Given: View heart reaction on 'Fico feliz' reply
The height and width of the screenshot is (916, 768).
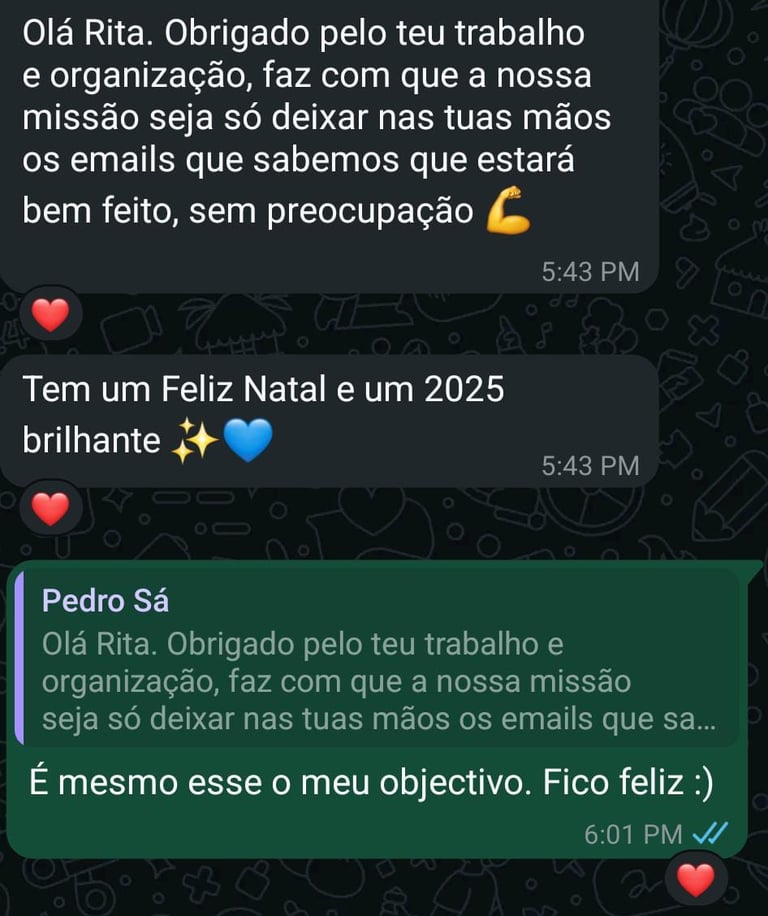Looking at the screenshot, I should coord(696,879).
